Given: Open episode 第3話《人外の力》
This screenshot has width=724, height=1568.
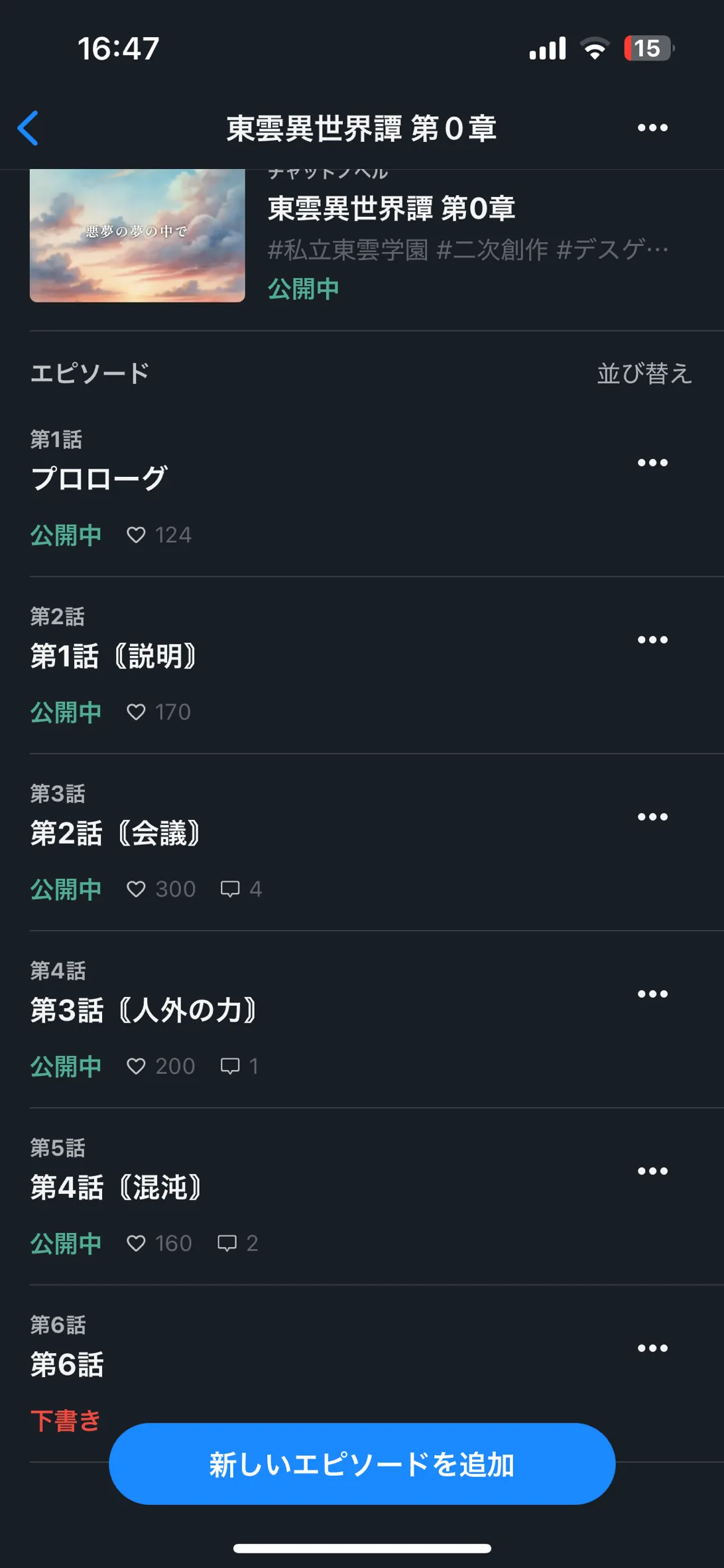Looking at the screenshot, I should point(143,1010).
